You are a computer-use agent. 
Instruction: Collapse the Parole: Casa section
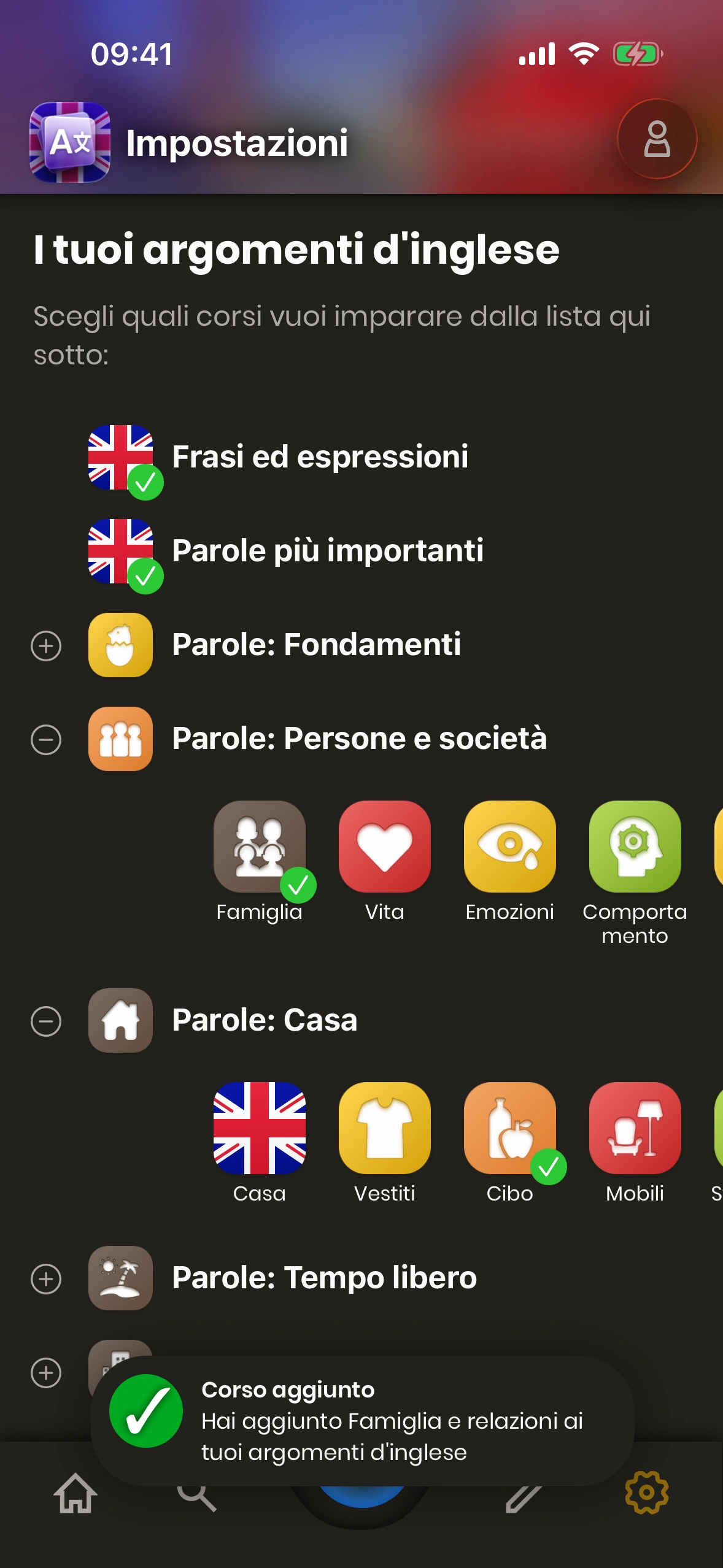[46, 1021]
